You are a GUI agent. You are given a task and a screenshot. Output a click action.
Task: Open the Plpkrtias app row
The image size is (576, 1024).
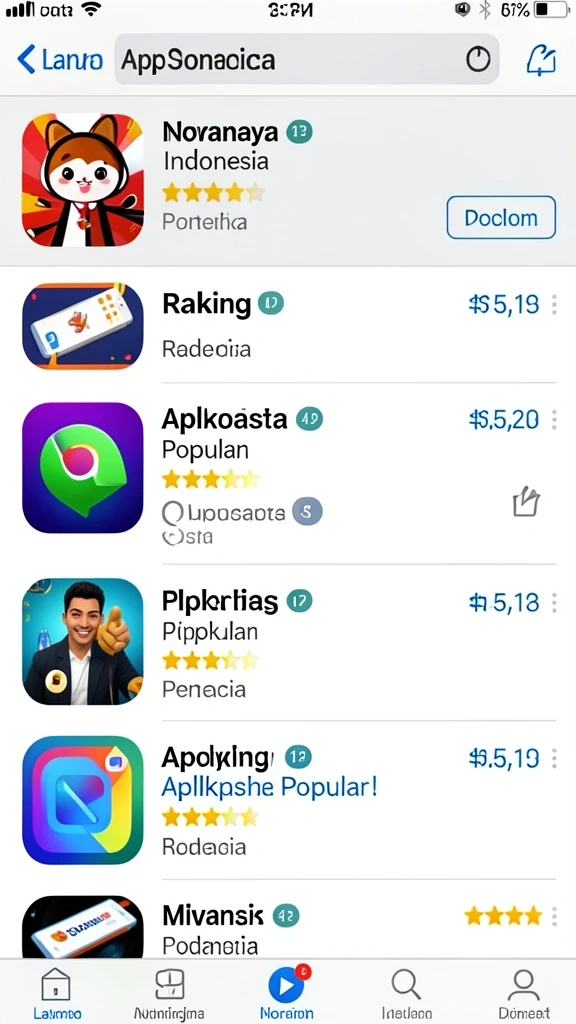pos(288,642)
